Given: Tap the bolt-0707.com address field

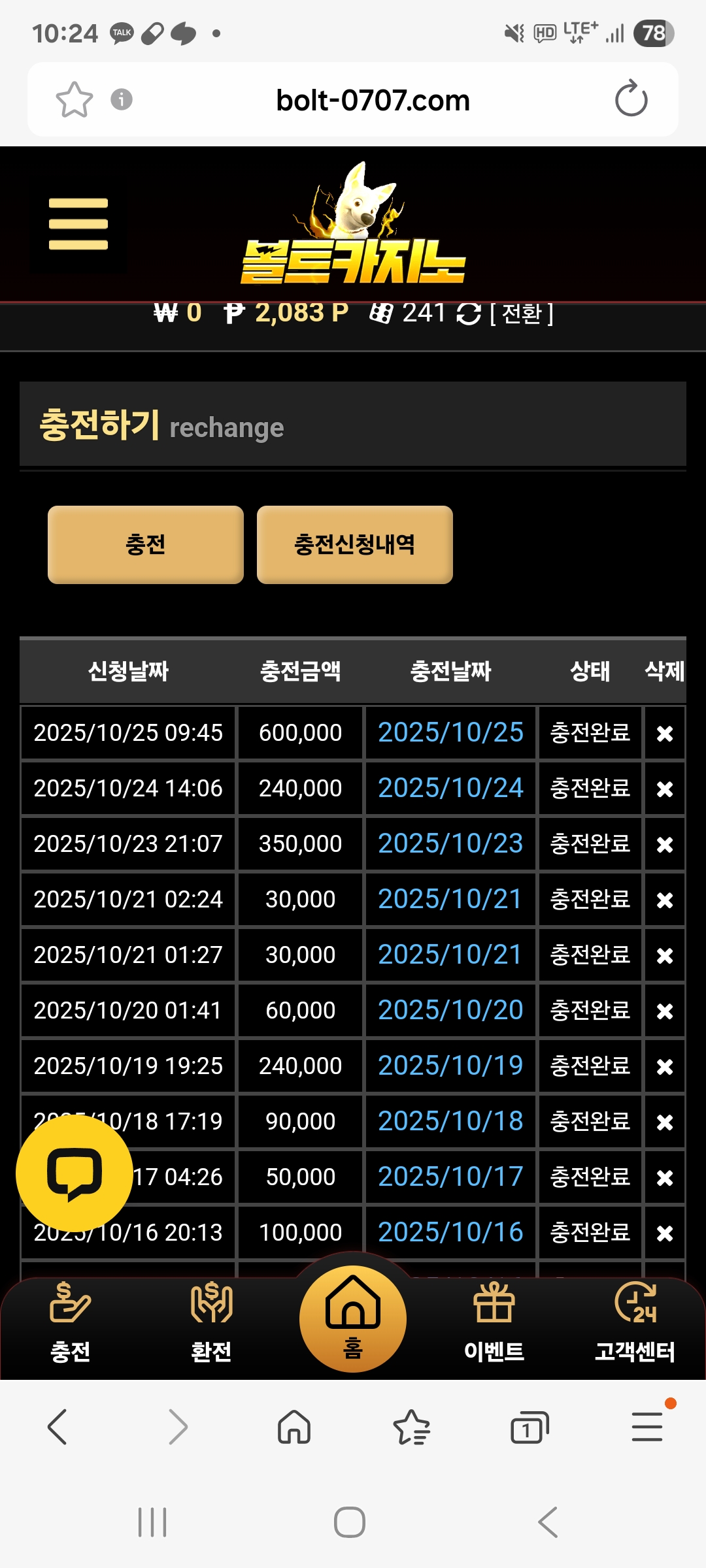Looking at the screenshot, I should point(373,101).
